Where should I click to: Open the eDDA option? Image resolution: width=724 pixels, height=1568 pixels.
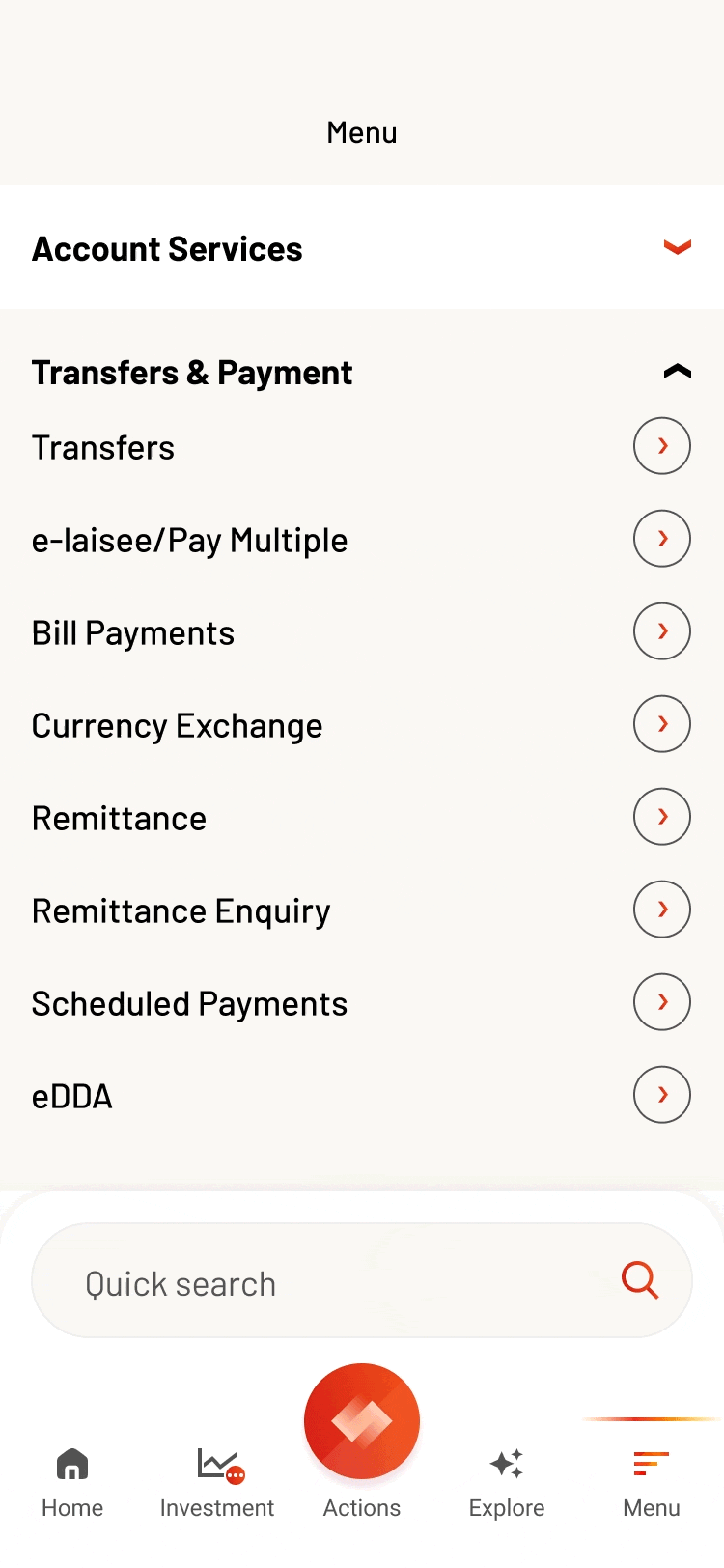pyautogui.click(x=362, y=1095)
